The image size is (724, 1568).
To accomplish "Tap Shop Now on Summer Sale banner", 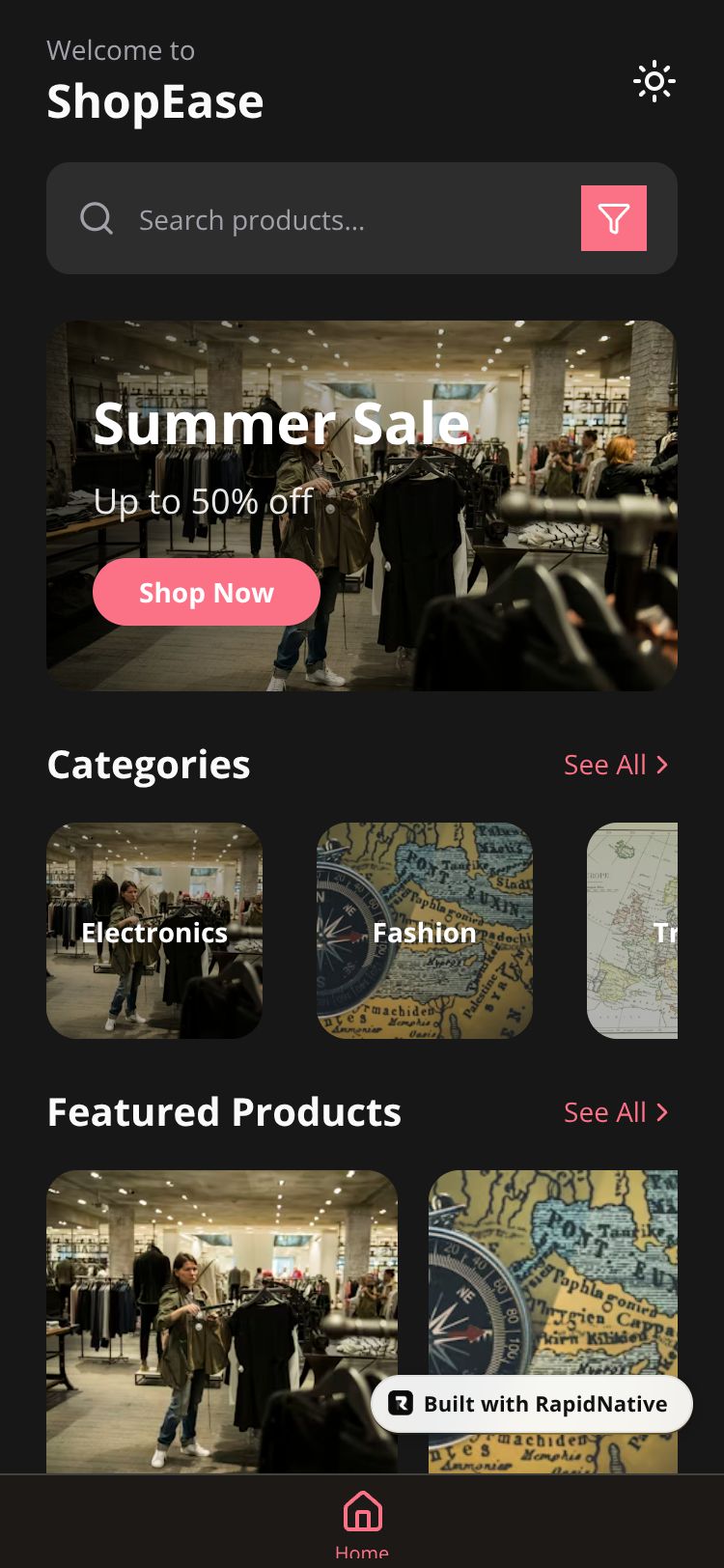I will click(207, 592).
